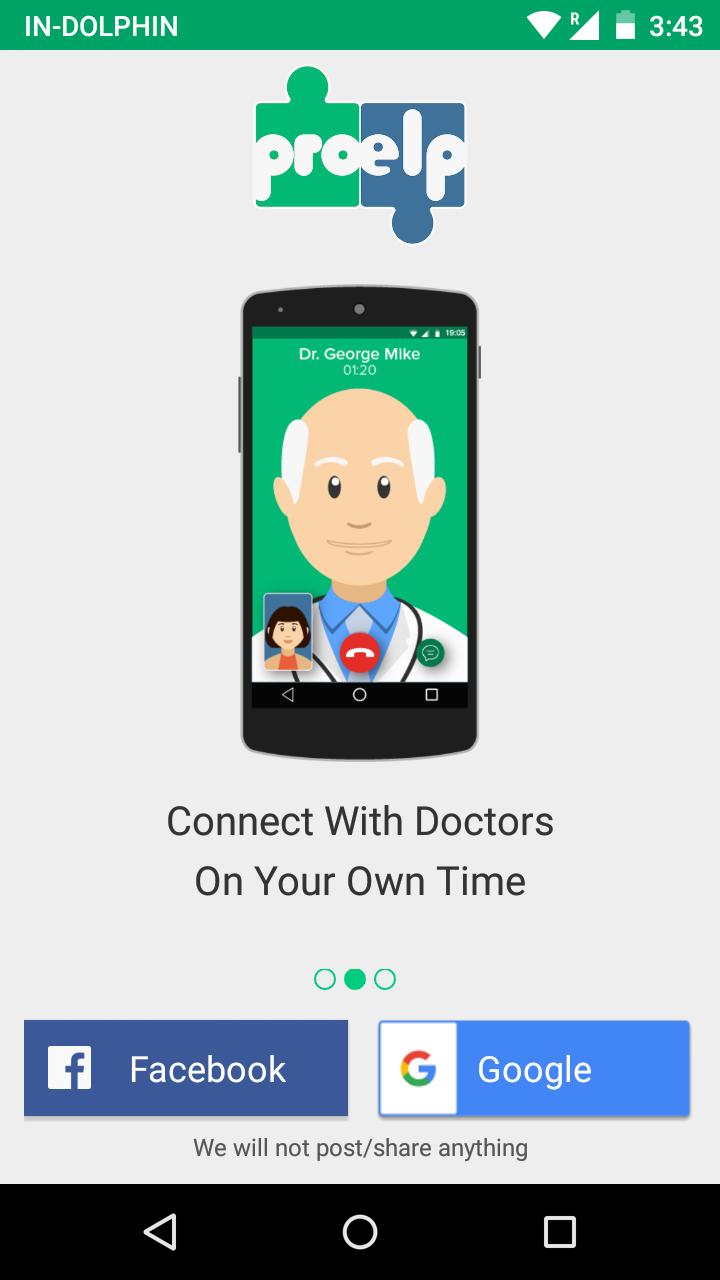Sign in with the Facebook button

185,1068
